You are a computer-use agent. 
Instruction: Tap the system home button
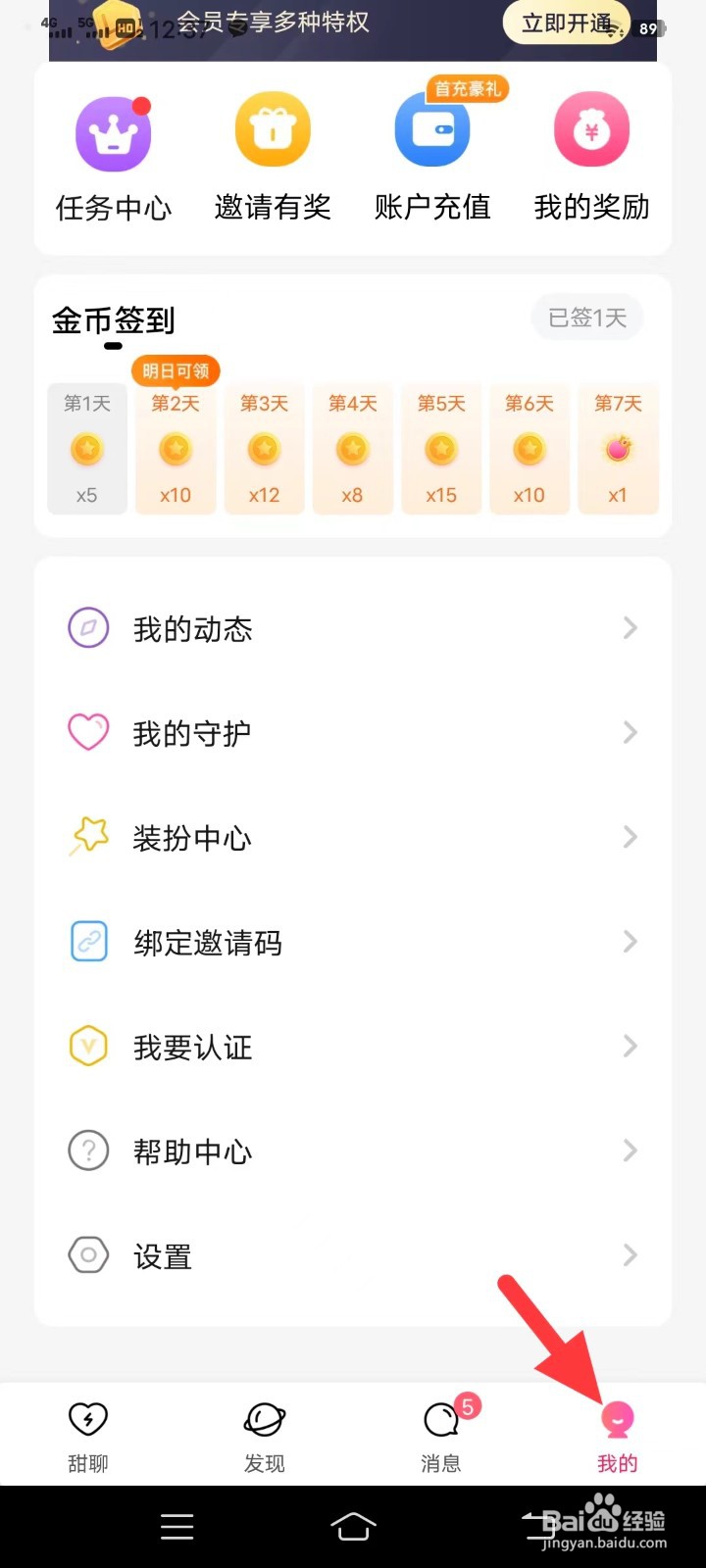(353, 1526)
